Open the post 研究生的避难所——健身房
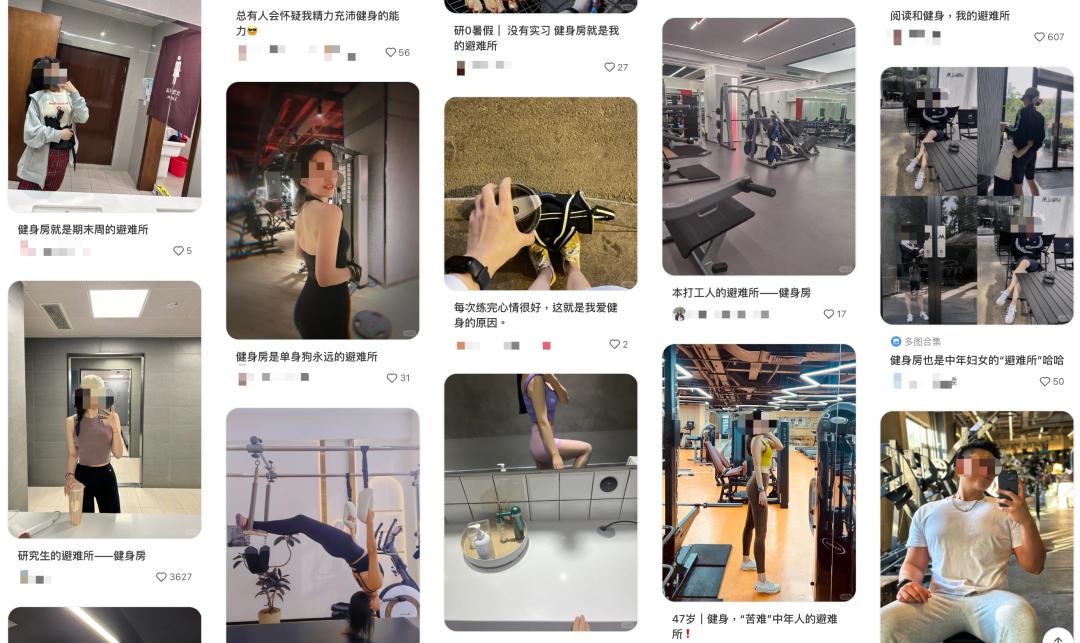This screenshot has height=643, width=1080. tap(104, 410)
